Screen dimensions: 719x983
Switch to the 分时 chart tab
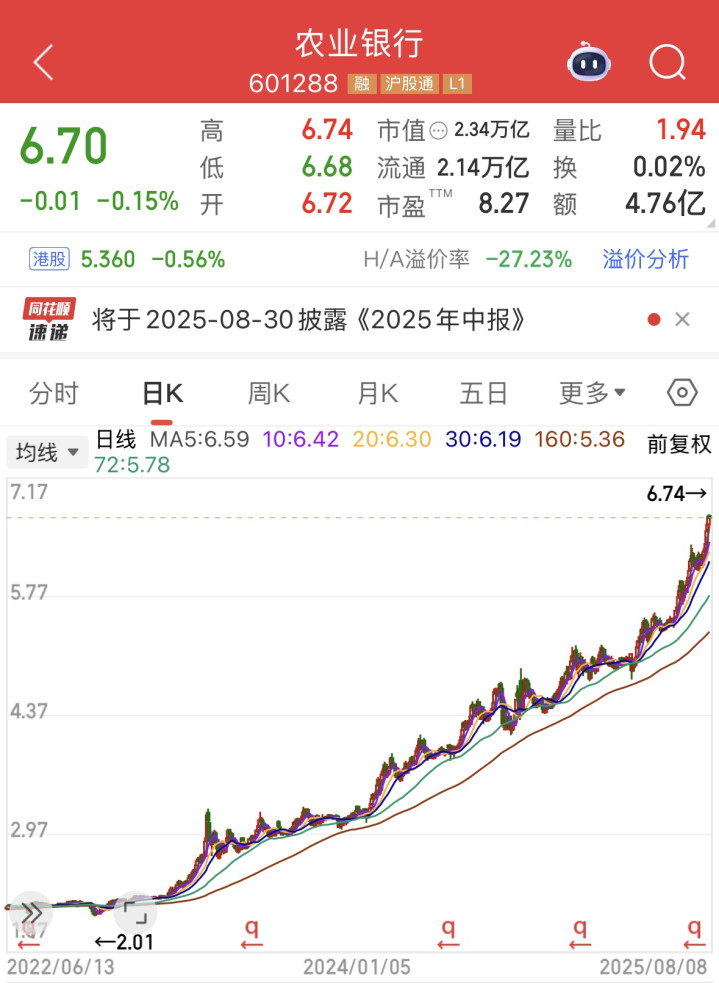[54, 393]
